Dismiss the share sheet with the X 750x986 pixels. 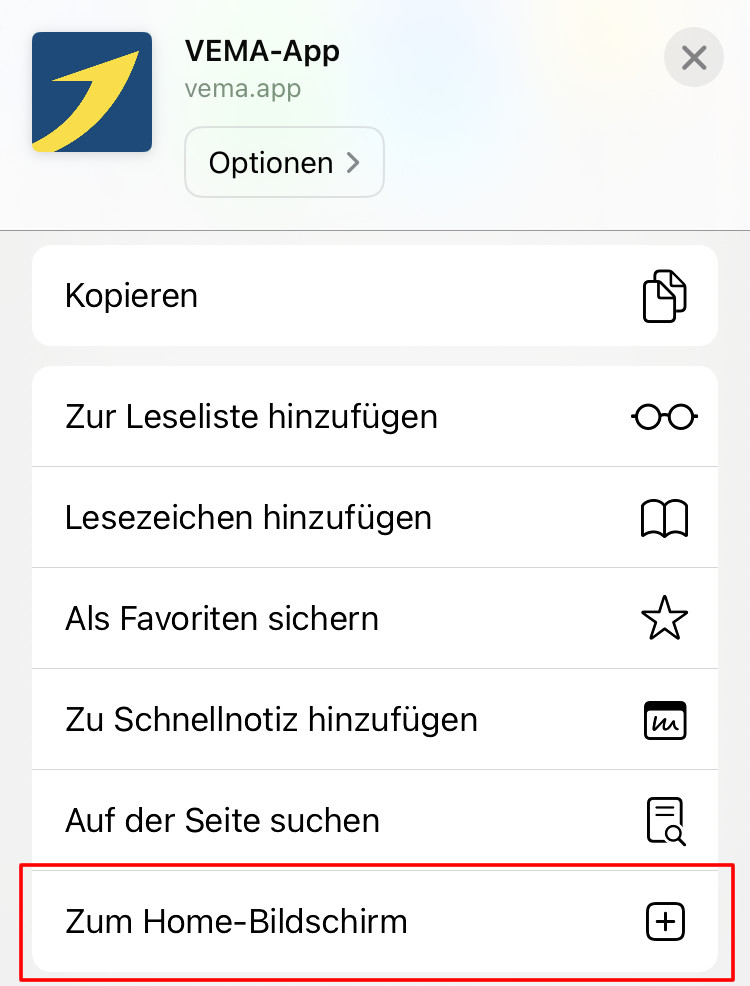click(x=693, y=57)
